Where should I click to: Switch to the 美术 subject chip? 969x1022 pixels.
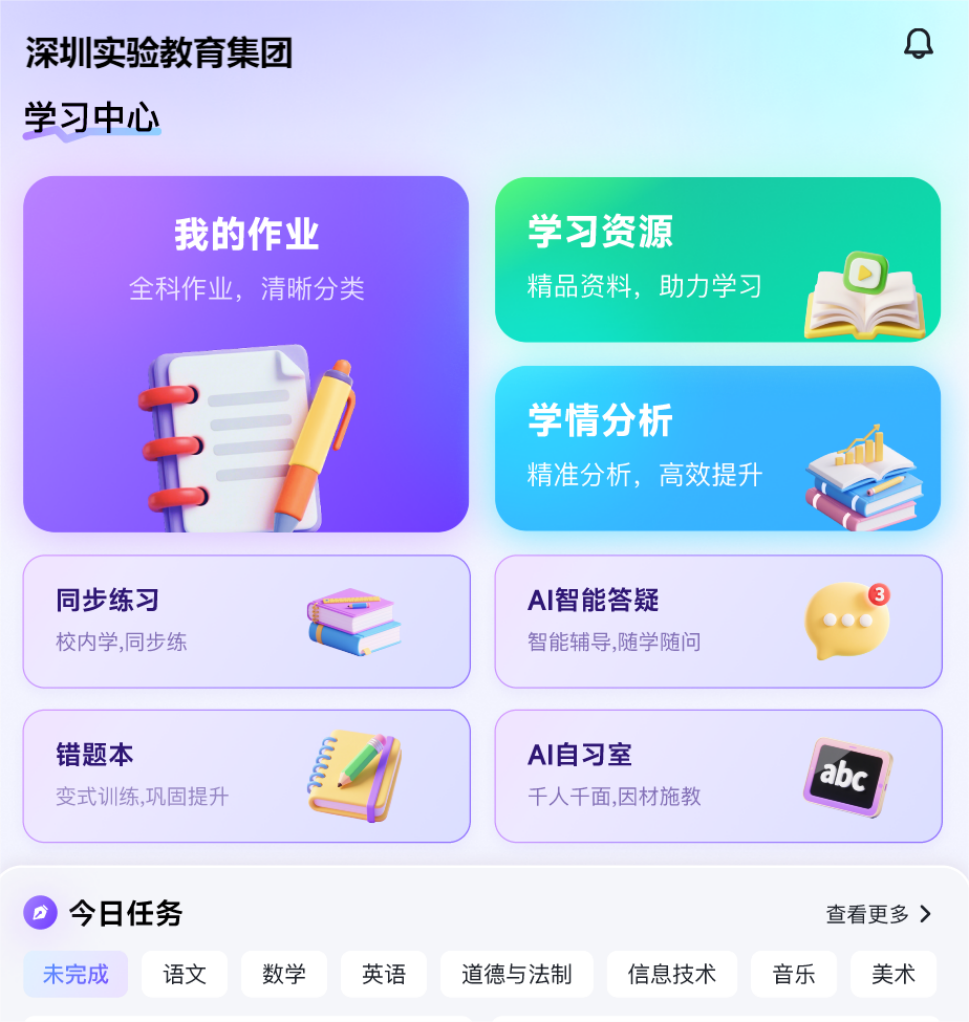click(x=893, y=974)
